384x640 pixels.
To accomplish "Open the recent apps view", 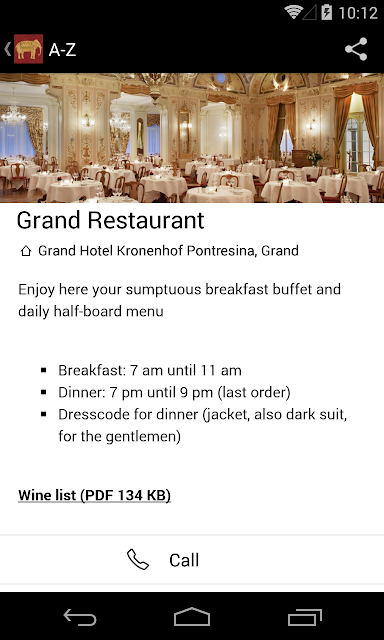I will tap(304, 617).
